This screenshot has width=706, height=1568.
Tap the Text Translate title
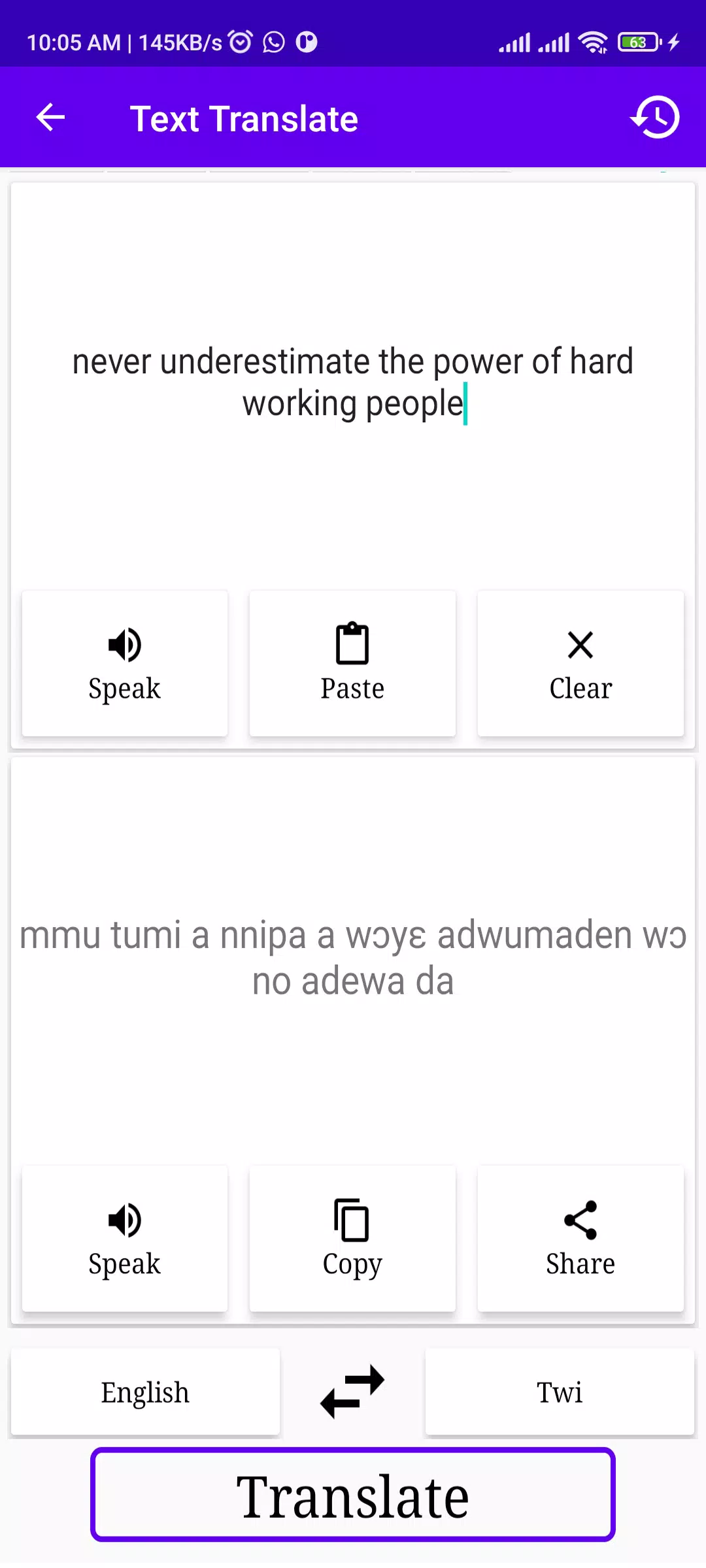[x=244, y=118]
